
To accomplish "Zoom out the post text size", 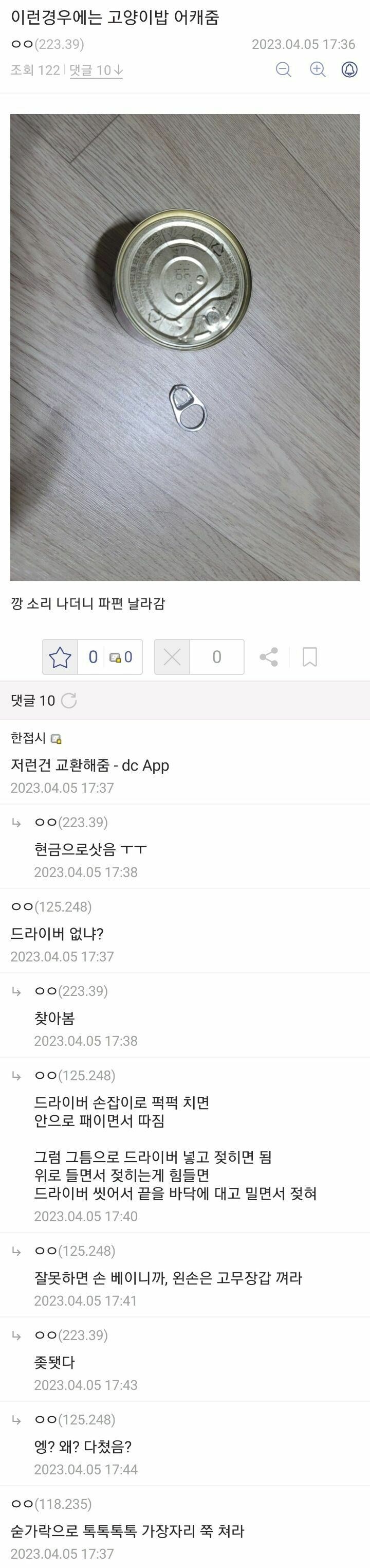I will (x=284, y=70).
